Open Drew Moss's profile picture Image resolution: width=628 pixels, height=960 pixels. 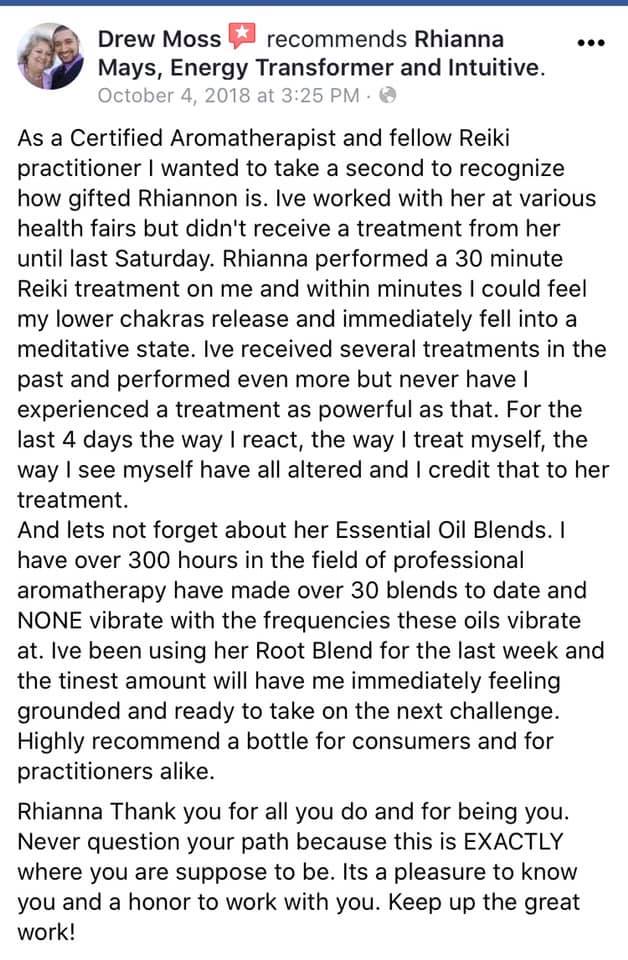[51, 59]
